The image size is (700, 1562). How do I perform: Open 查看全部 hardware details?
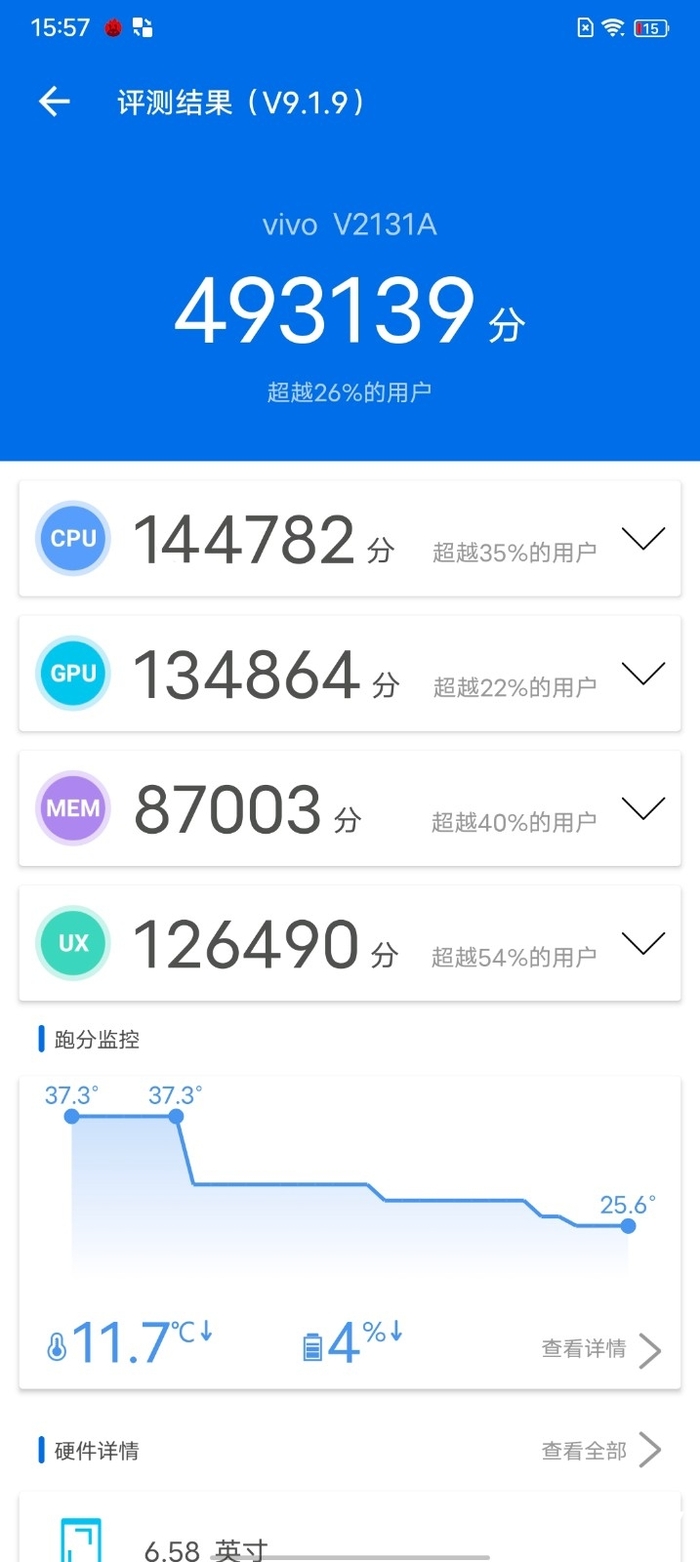coord(602,1450)
